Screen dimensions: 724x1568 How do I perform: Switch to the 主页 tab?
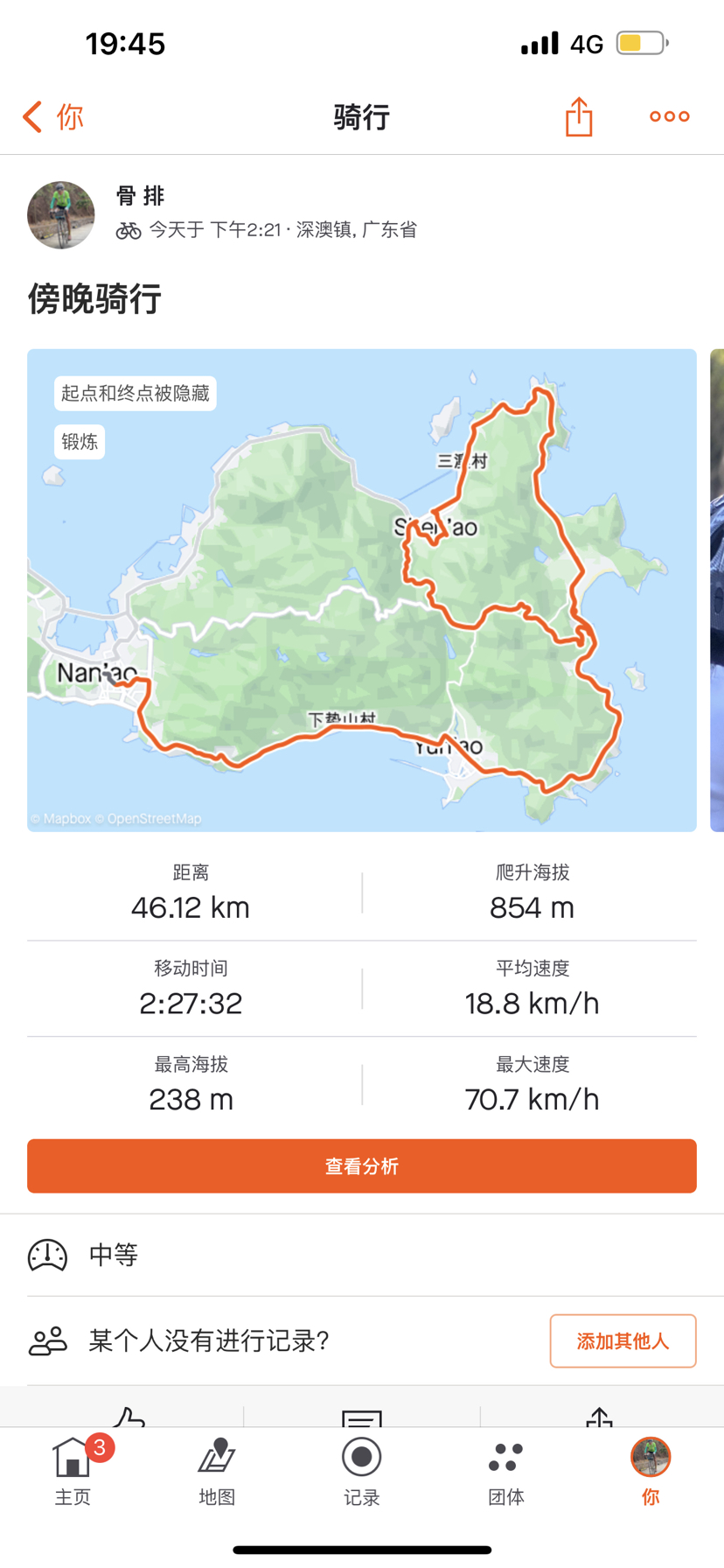(x=73, y=1472)
